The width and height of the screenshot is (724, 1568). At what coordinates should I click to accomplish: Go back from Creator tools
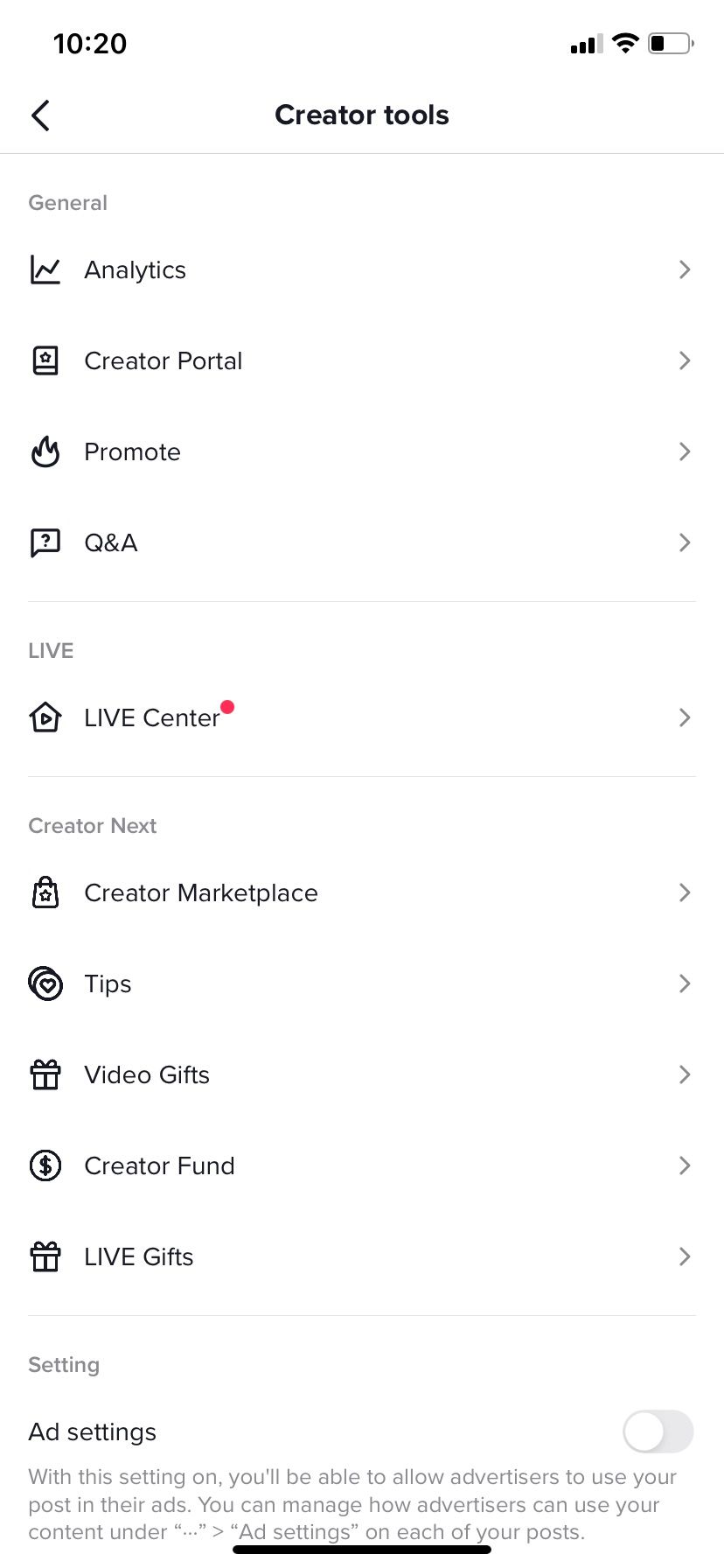(40, 115)
